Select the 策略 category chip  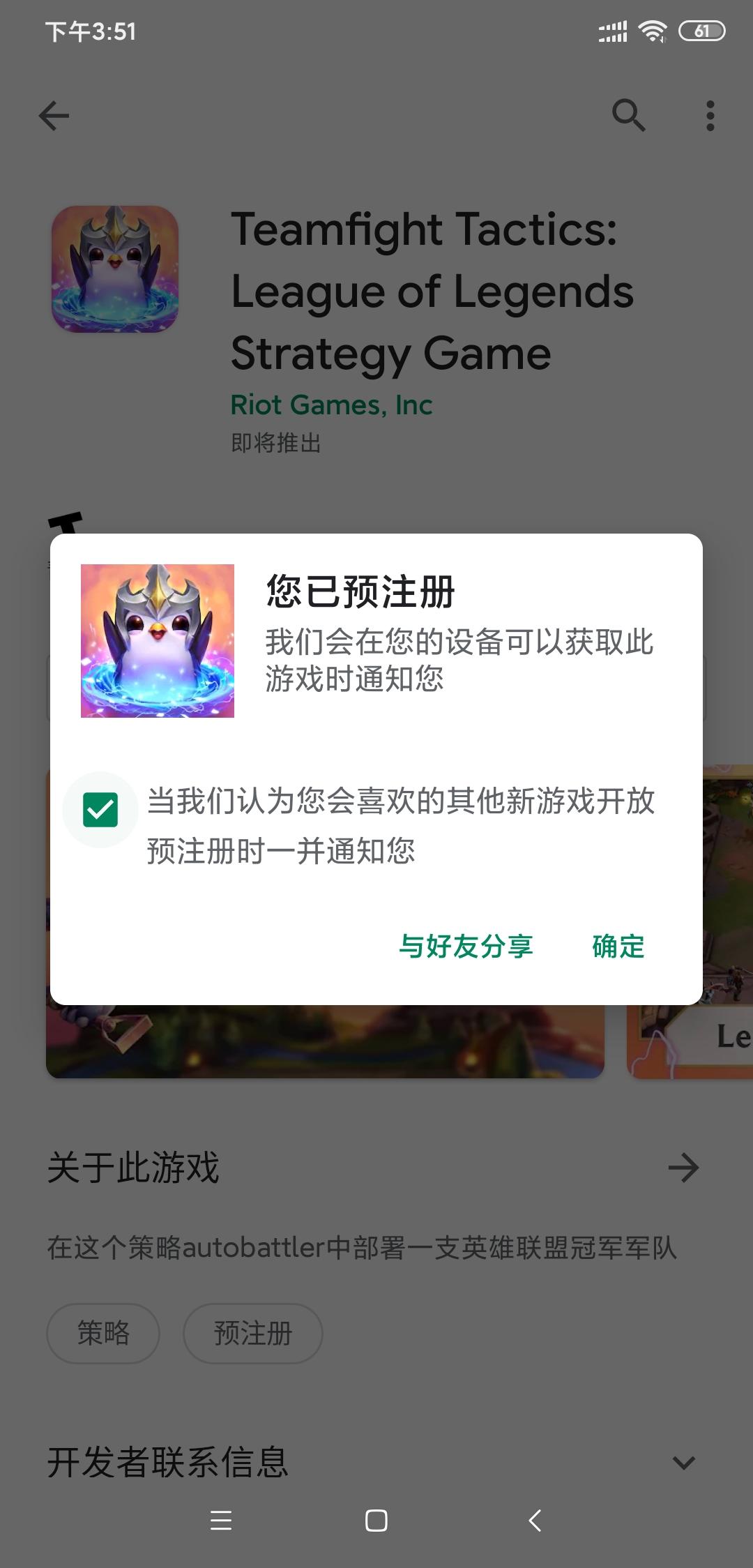102,1333
